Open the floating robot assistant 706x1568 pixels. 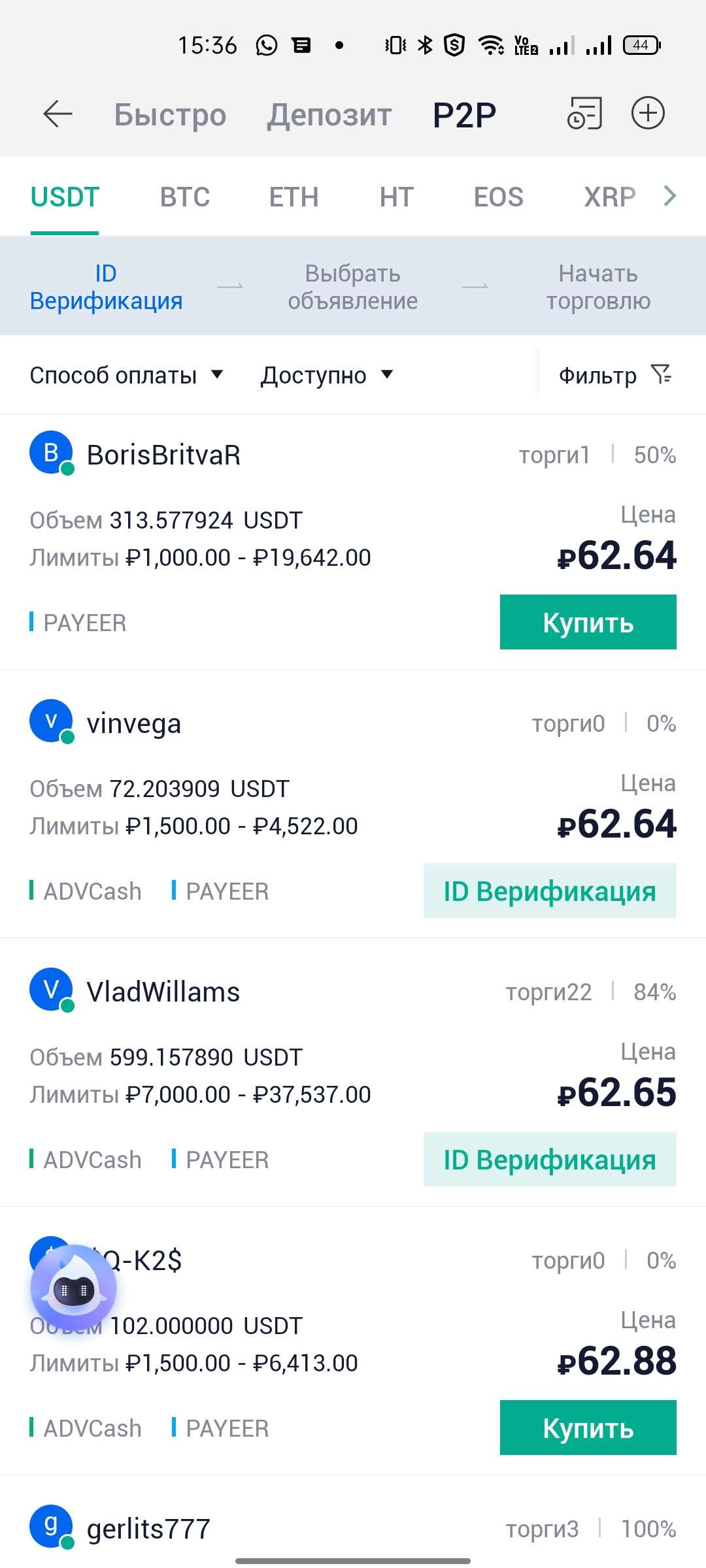(74, 1288)
